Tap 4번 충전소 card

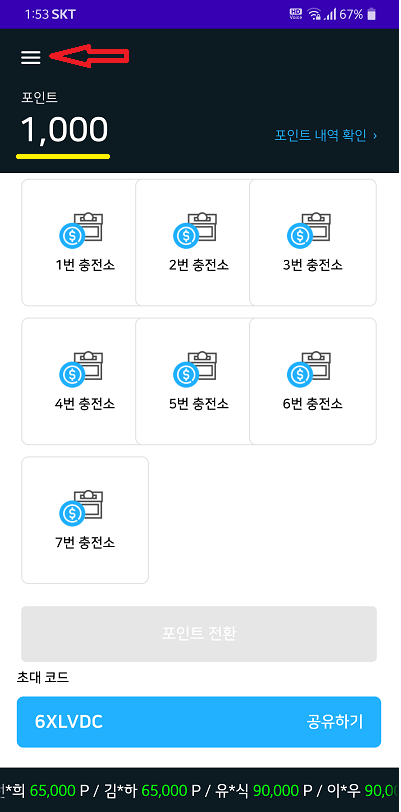(x=85, y=381)
